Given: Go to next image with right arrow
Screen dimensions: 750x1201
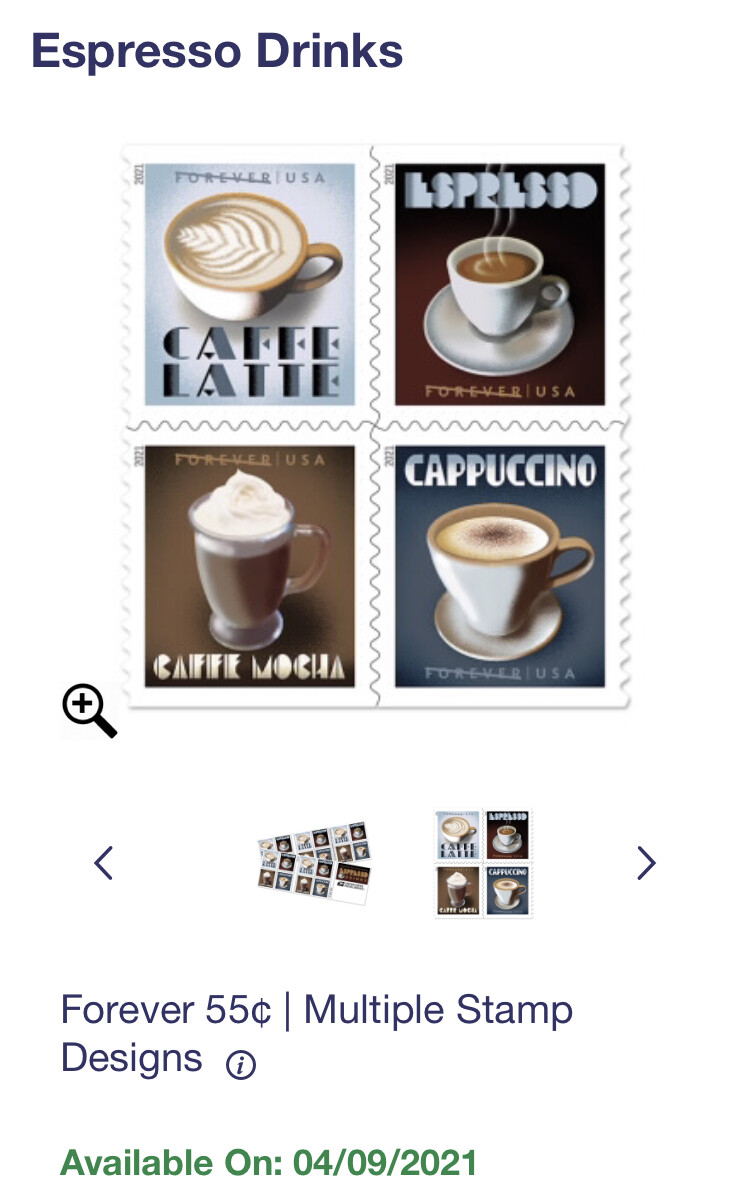Looking at the screenshot, I should (x=647, y=862).
